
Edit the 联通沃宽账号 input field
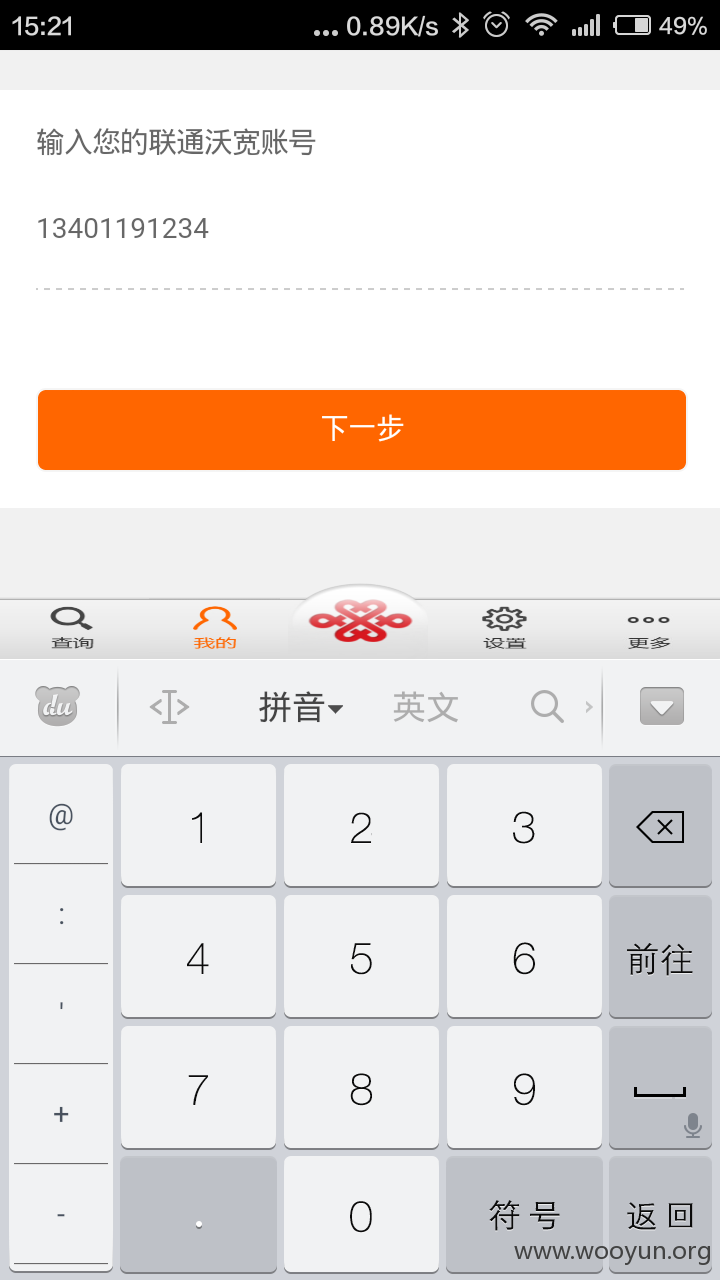360,229
